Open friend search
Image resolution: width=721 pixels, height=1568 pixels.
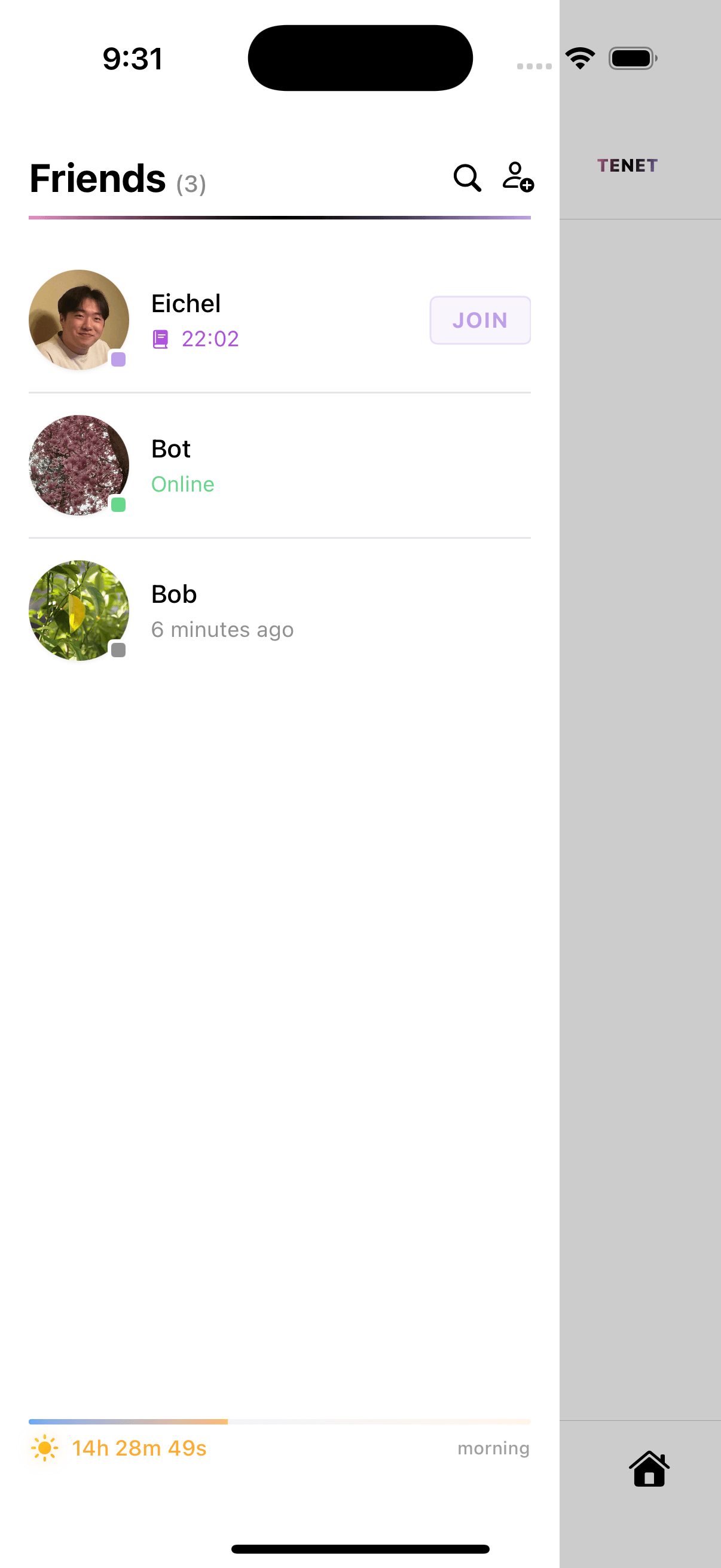467,178
